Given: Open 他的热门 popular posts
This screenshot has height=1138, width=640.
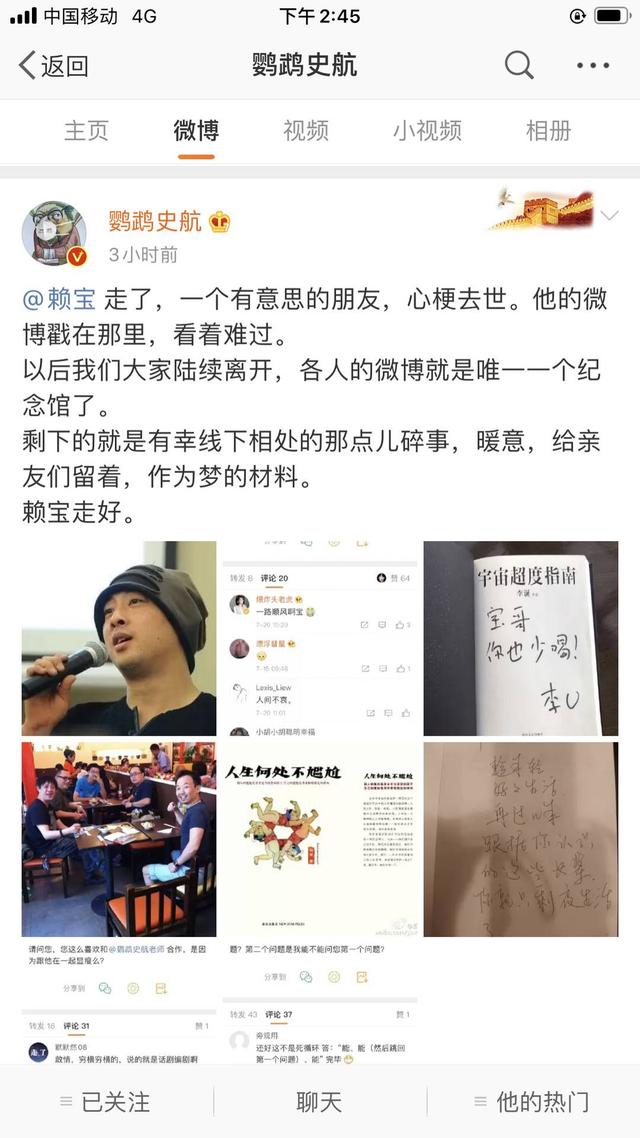Looking at the screenshot, I should coord(533,1102).
